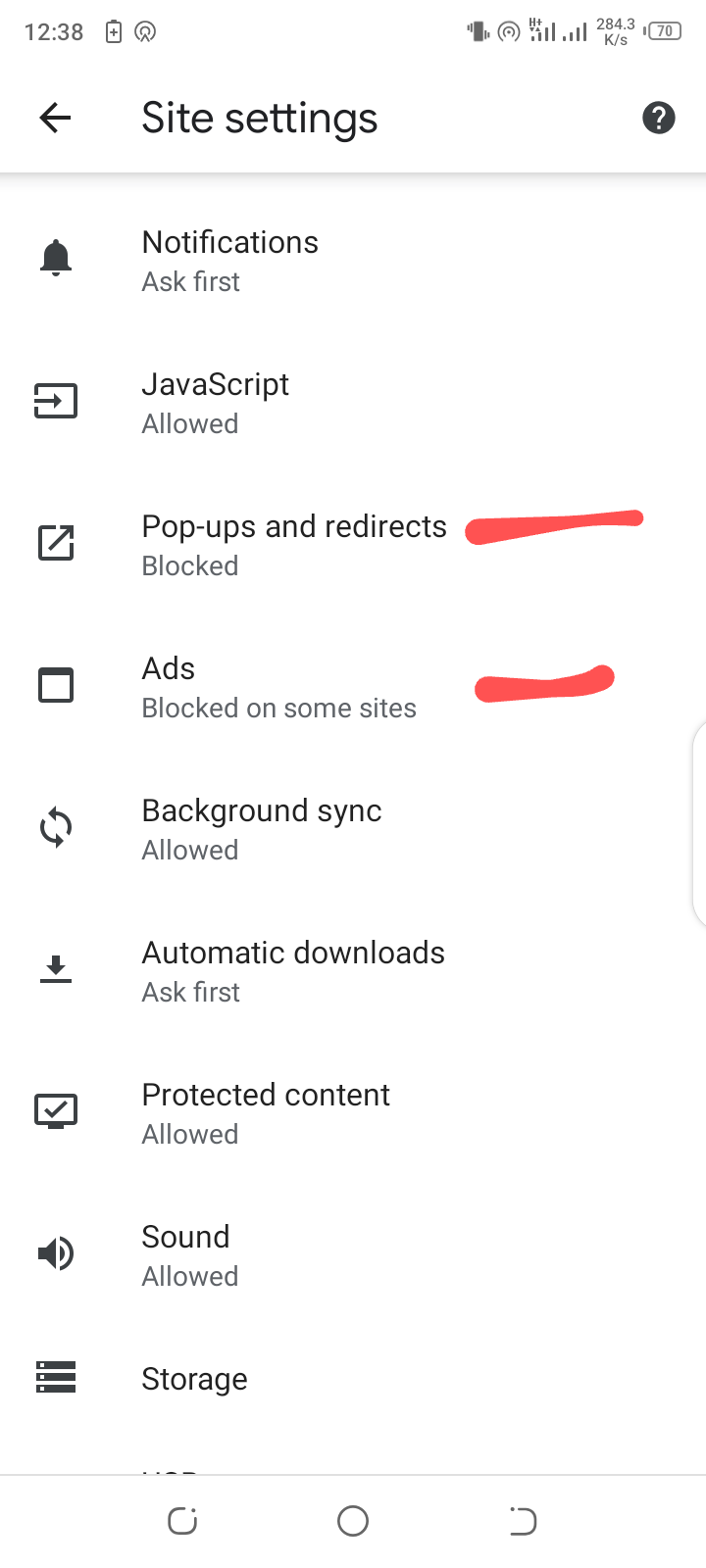Open Storage settings
Viewport: 706px width, 1568px height.
point(194,1379)
